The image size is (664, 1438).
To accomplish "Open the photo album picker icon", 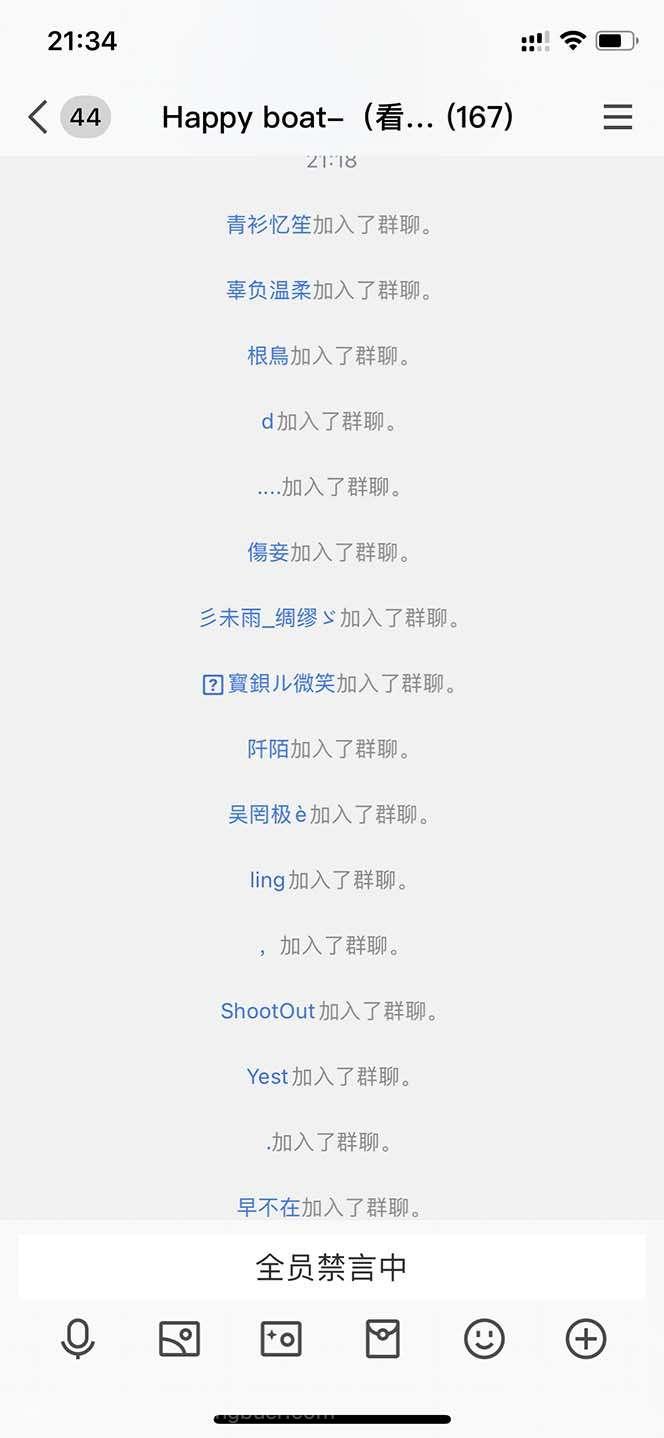I will [x=180, y=1338].
